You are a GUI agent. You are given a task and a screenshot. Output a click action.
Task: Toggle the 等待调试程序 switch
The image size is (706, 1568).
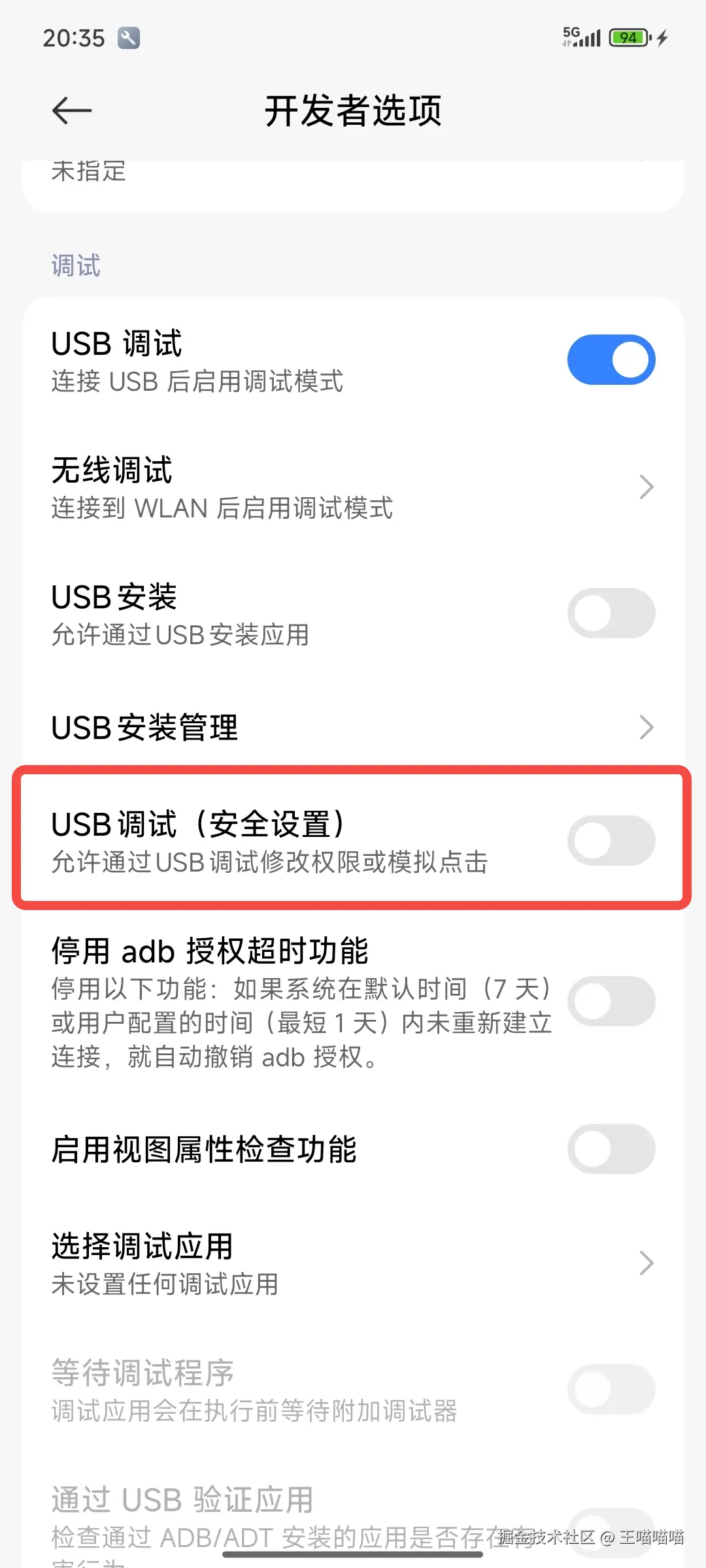(x=611, y=1390)
